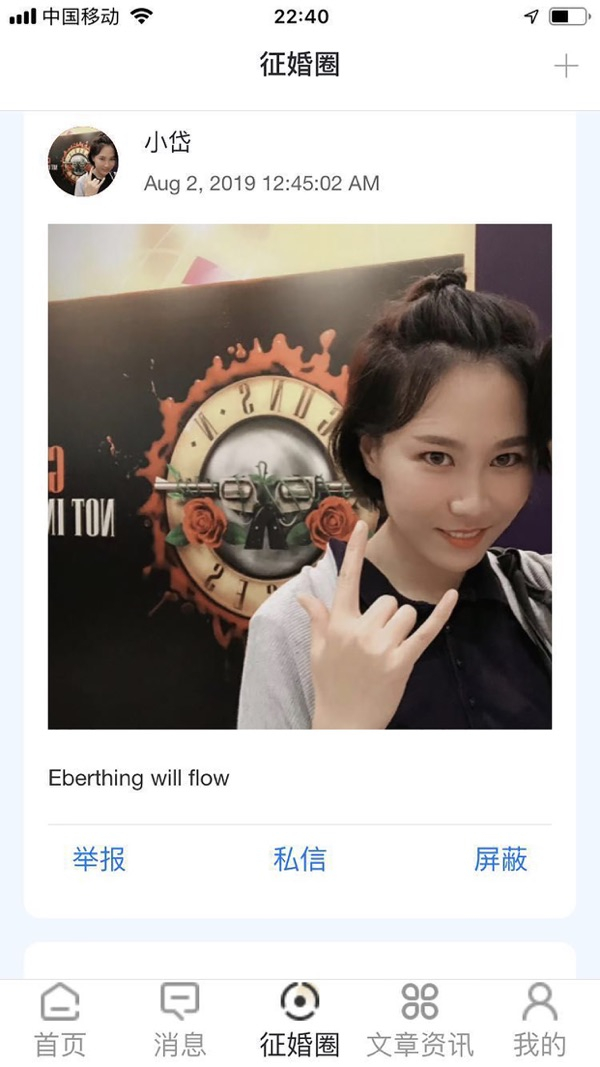The image size is (600, 1067).
Task: Block this post with 屏蔽
Action: tap(500, 859)
